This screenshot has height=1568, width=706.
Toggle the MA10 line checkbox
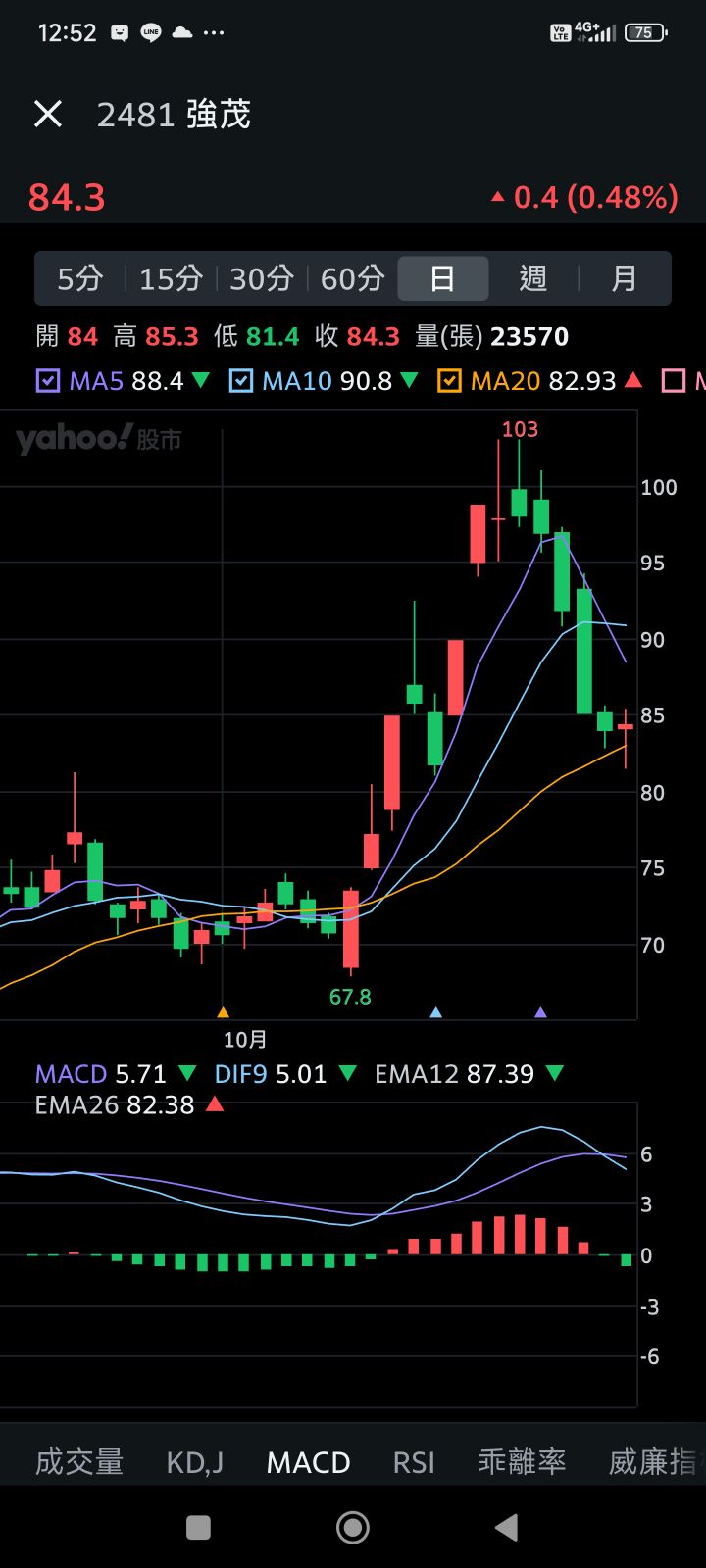coord(241,381)
